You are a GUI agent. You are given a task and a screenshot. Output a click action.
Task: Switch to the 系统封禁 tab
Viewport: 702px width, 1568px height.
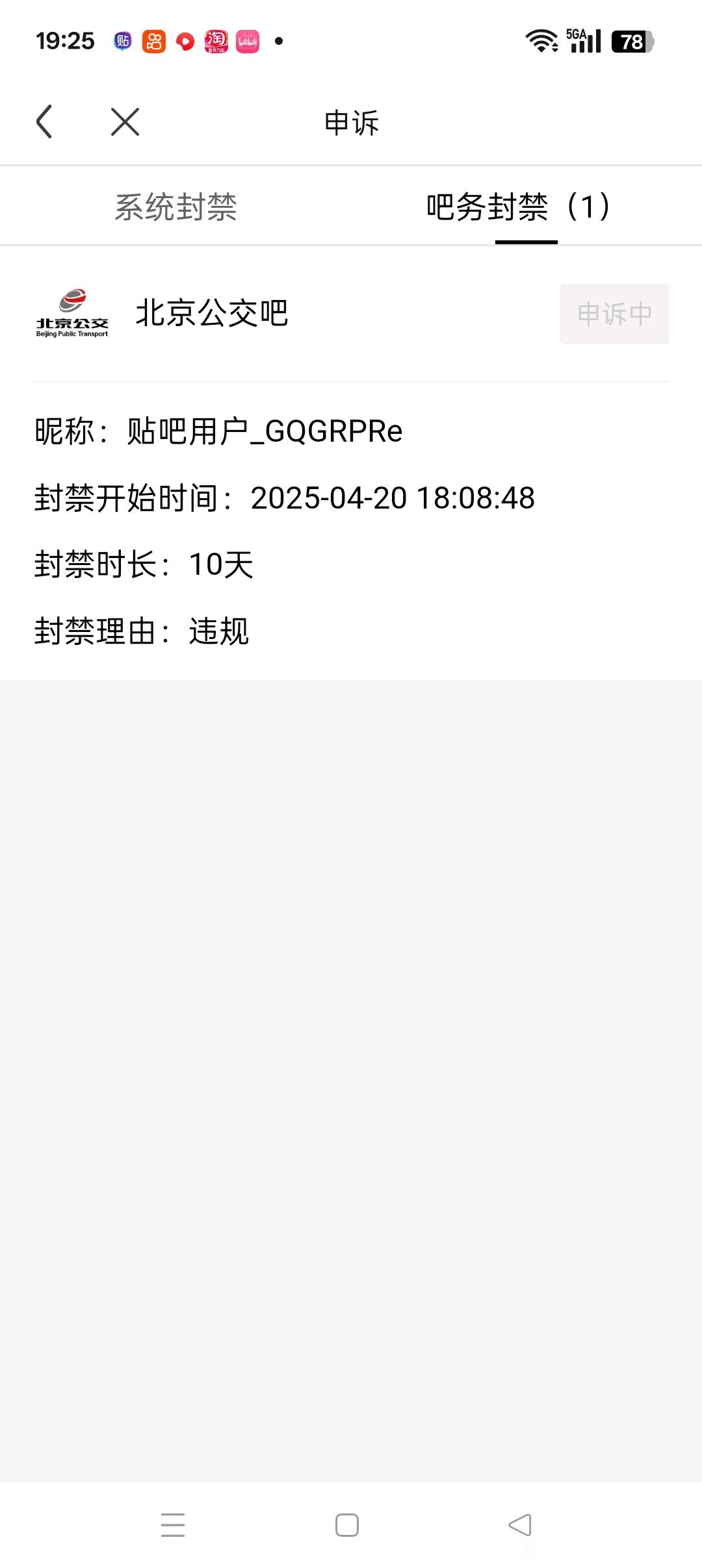click(x=175, y=207)
